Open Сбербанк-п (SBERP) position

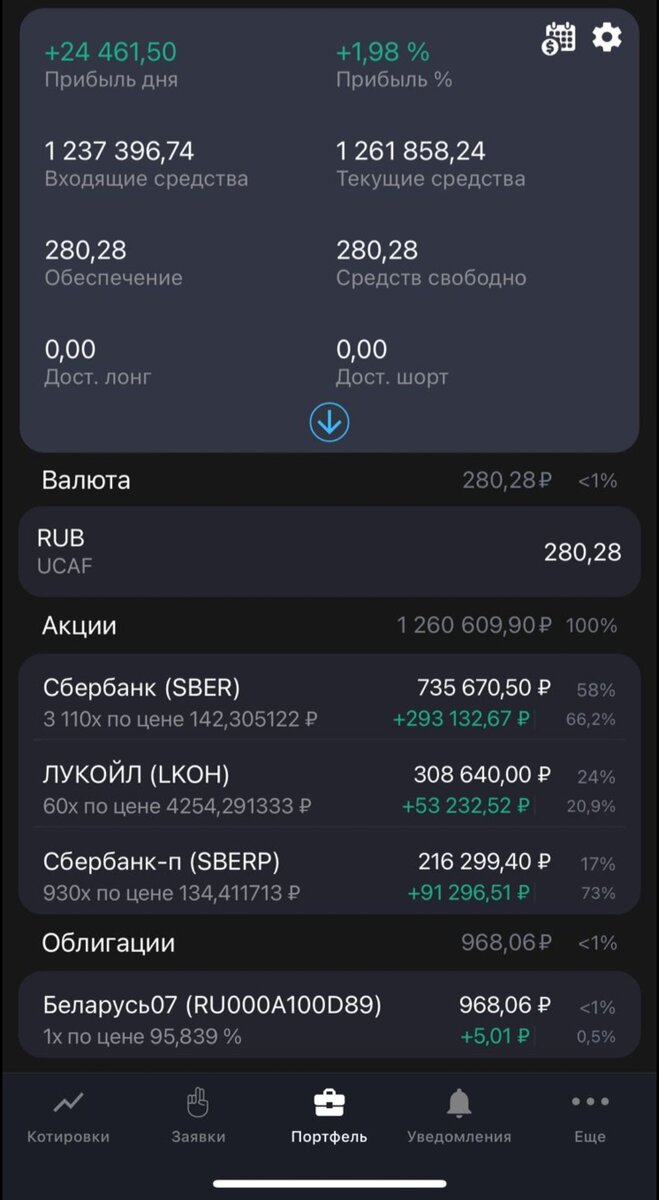point(329,877)
